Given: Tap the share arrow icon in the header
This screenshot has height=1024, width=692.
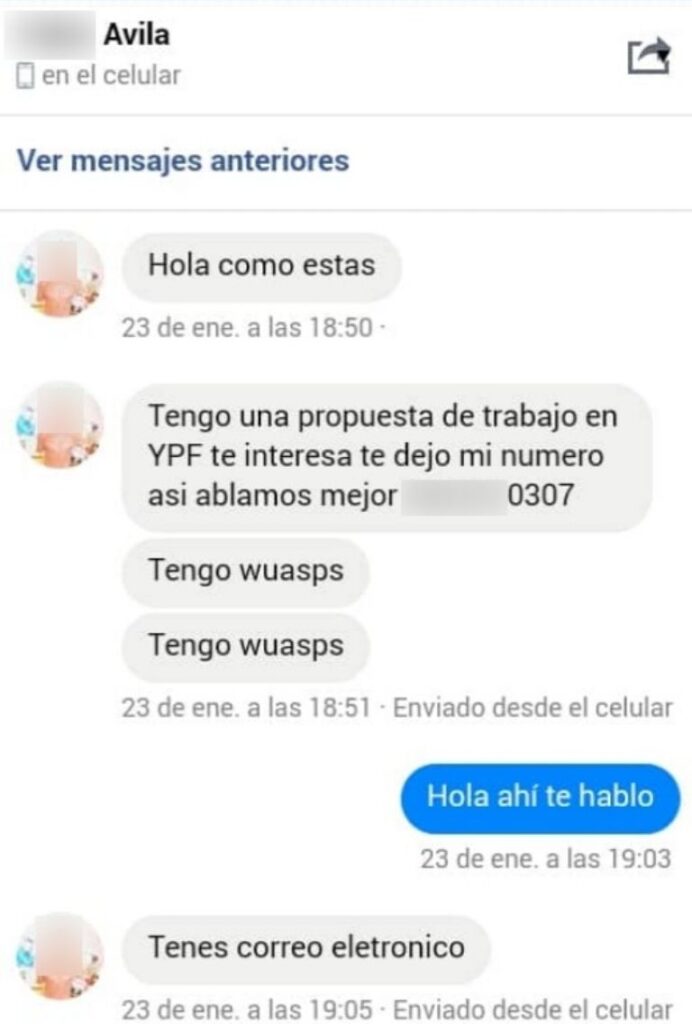Looking at the screenshot, I should [x=648, y=56].
